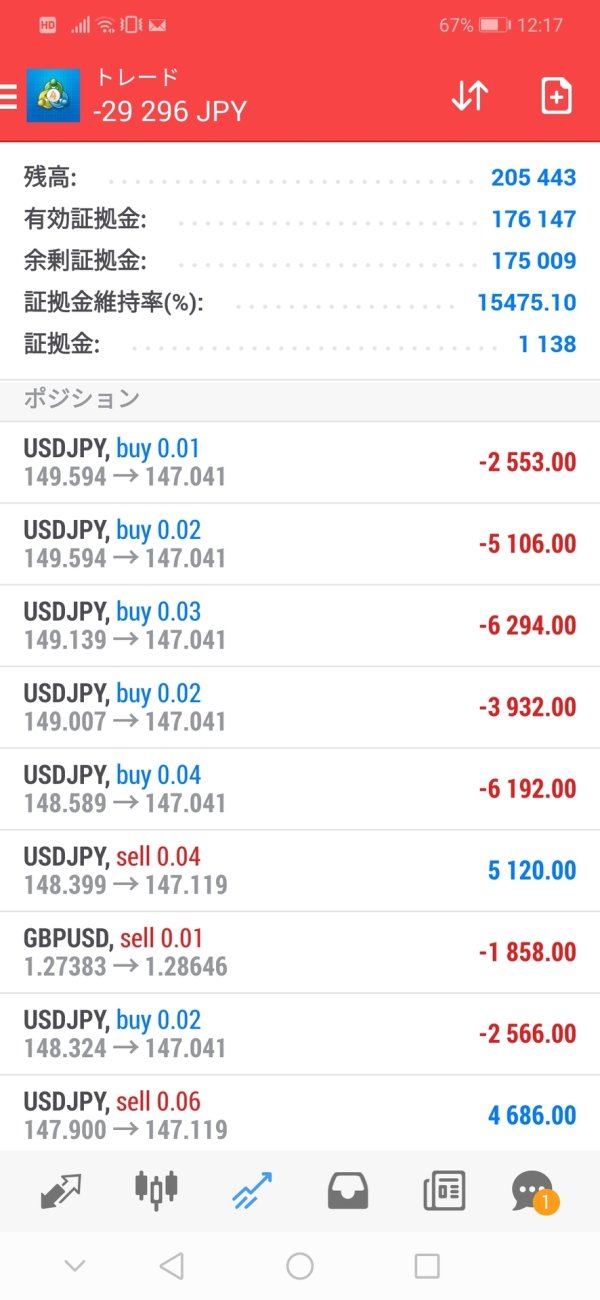Switch to the Charts tab
Image resolution: width=600 pixels, height=1300 pixels.
tap(156, 1190)
